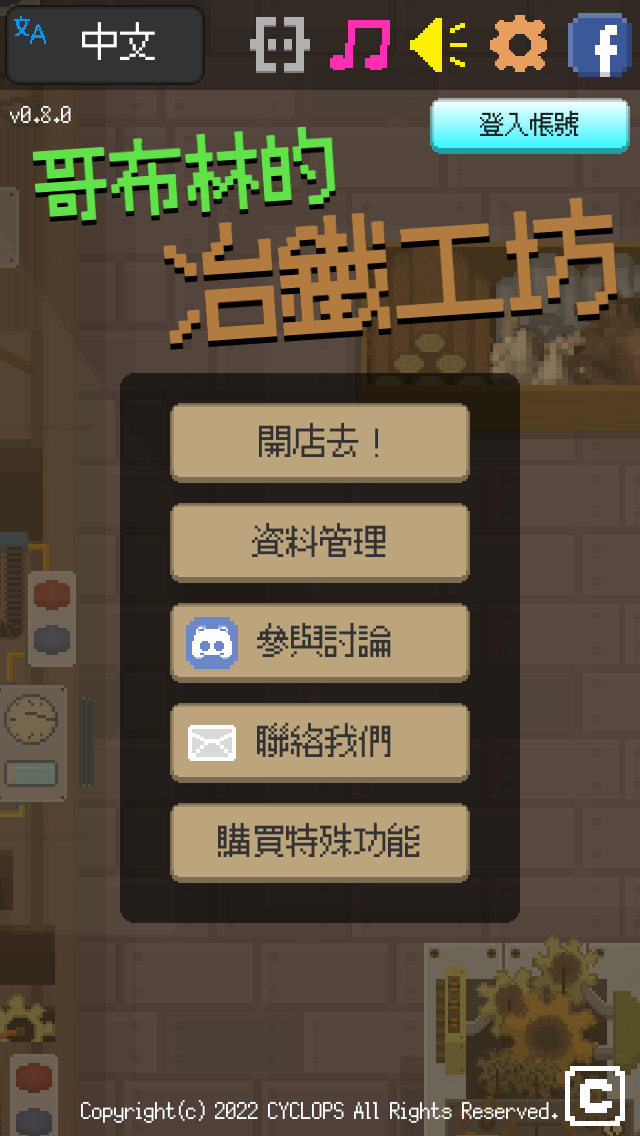Join the Discord via 參與討論
This screenshot has width=640, height=1136.
click(x=320, y=643)
